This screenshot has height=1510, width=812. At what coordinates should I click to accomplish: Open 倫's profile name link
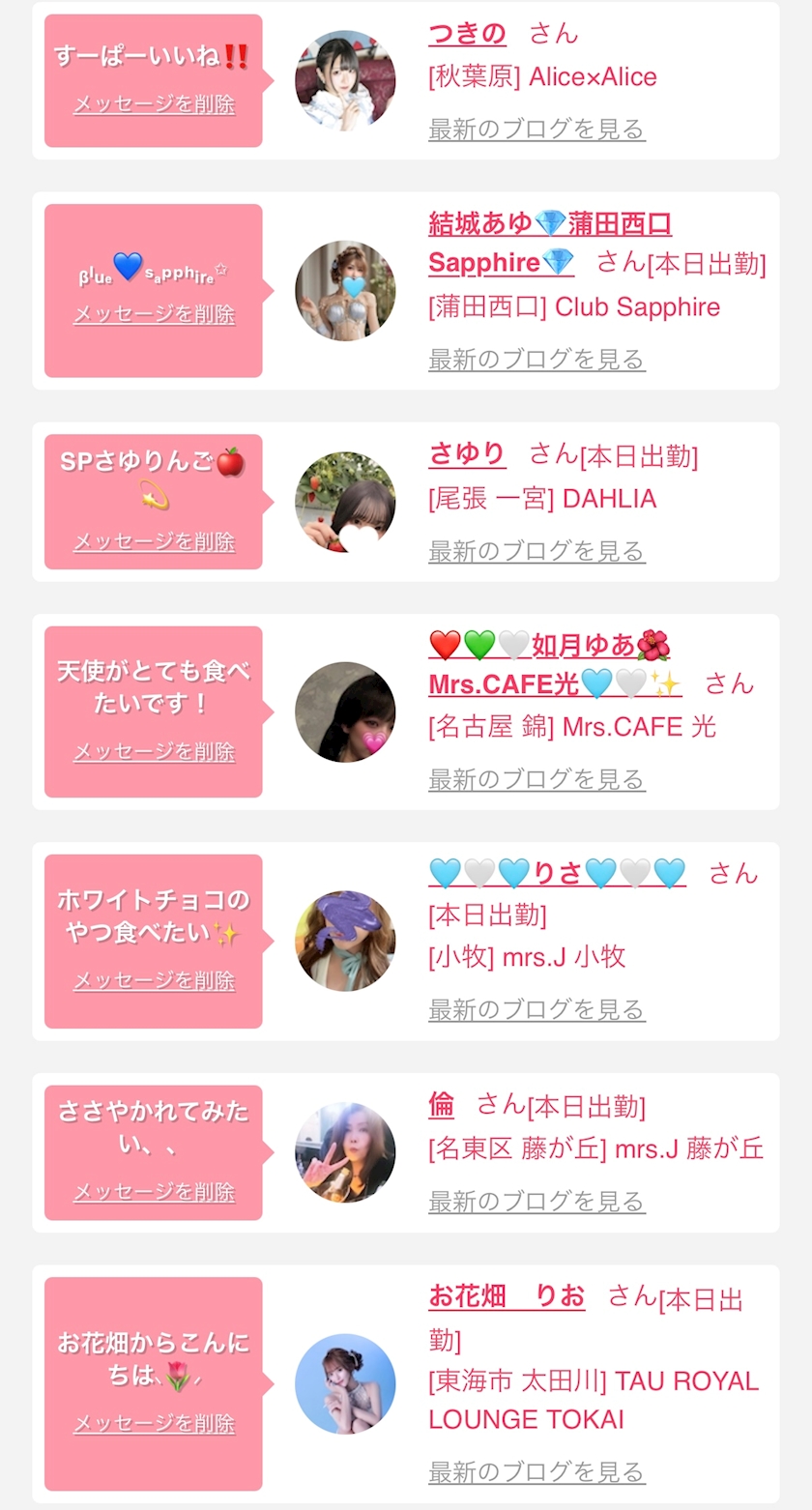coord(441,1104)
